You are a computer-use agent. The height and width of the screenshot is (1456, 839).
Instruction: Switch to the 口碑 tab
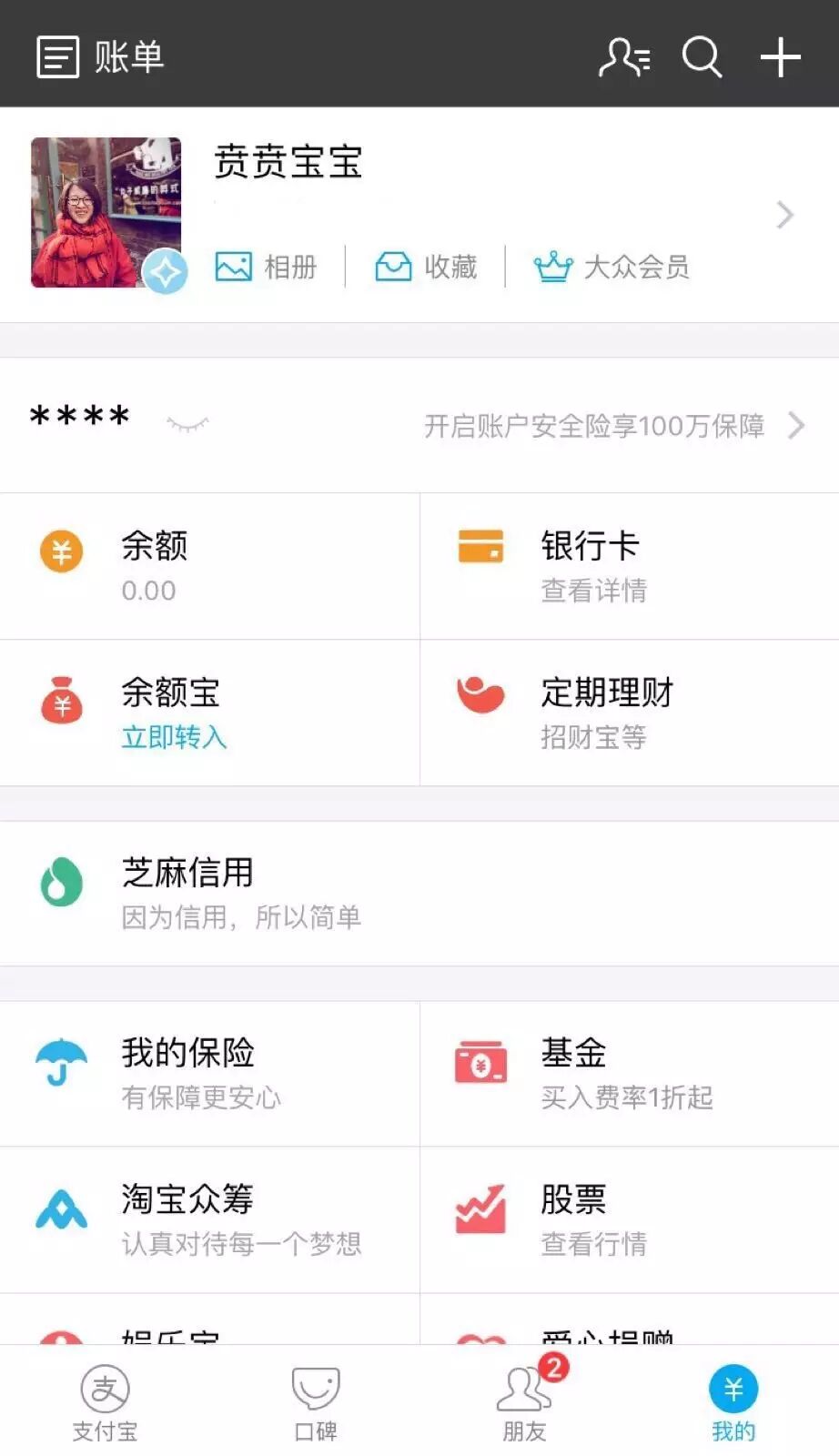pyautogui.click(x=315, y=1402)
